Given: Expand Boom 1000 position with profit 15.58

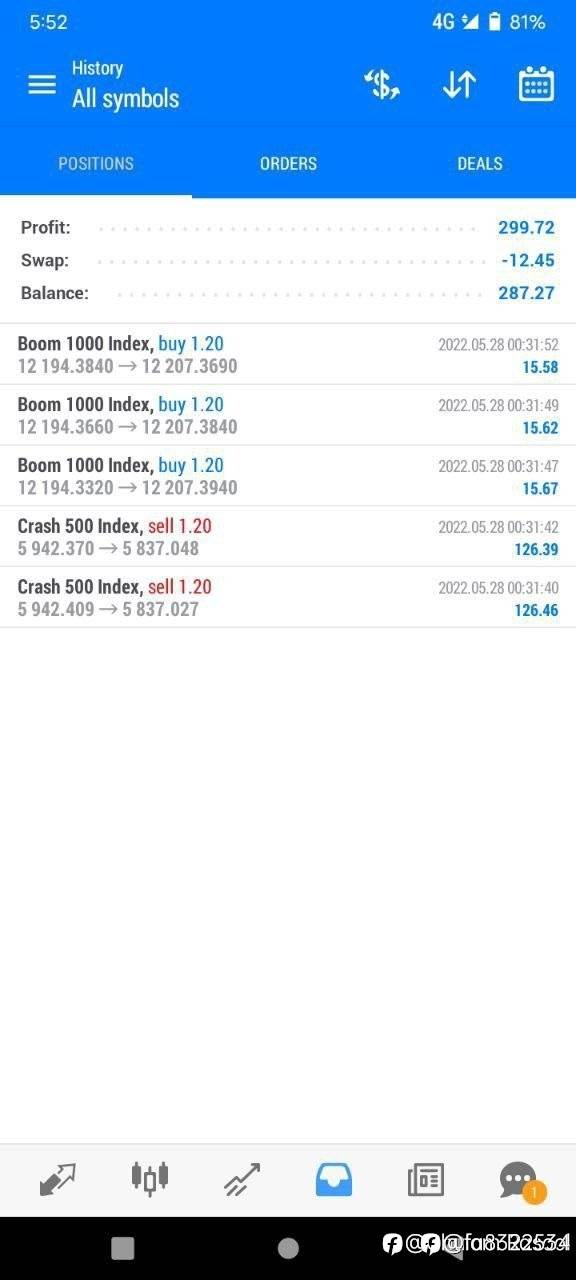Looking at the screenshot, I should pyautogui.click(x=288, y=355).
